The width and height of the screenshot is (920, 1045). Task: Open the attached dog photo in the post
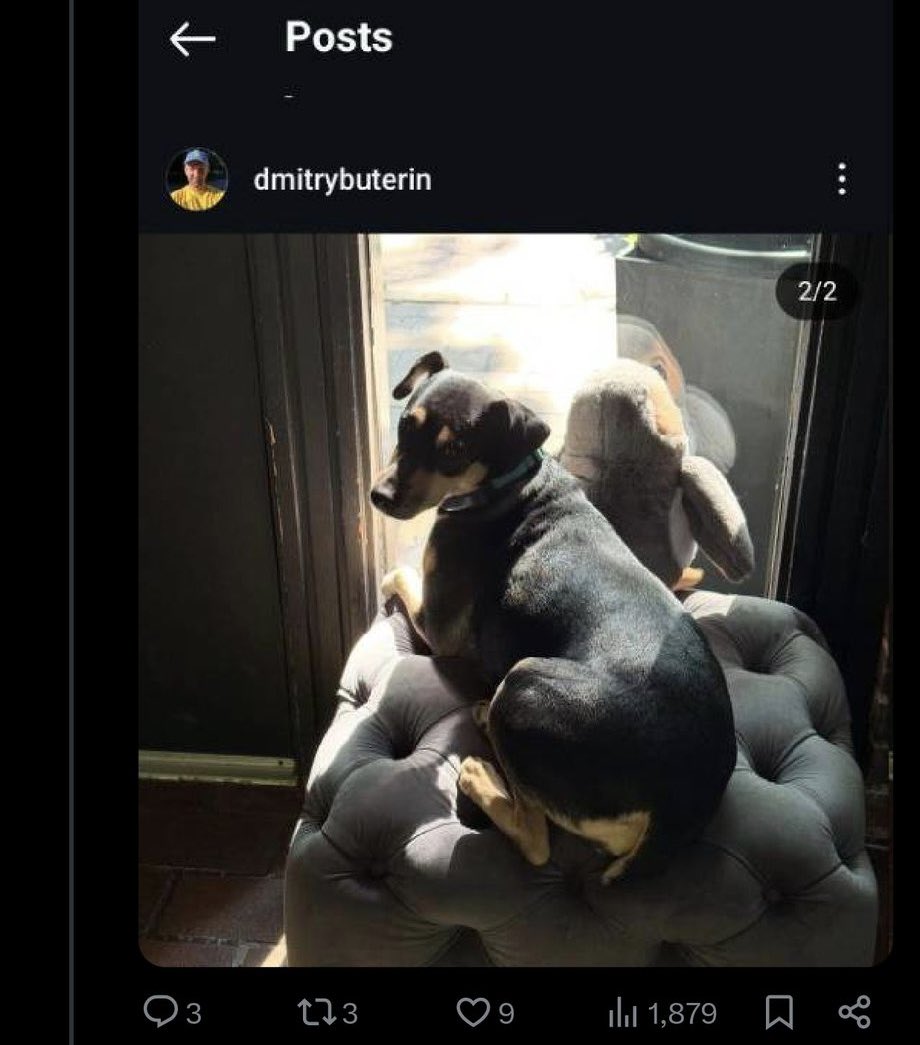click(514, 600)
